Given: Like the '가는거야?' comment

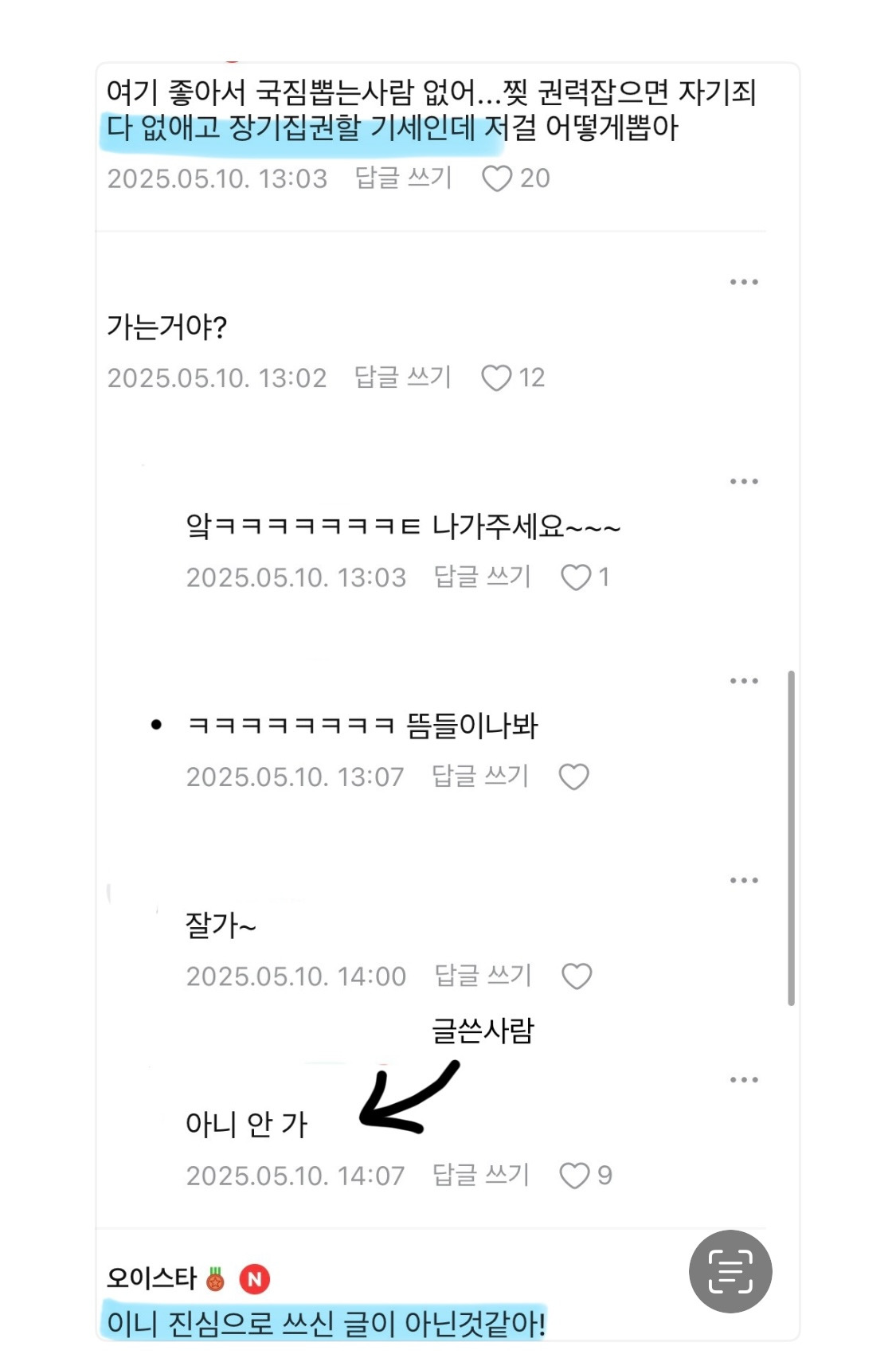Looking at the screenshot, I should (x=496, y=378).
